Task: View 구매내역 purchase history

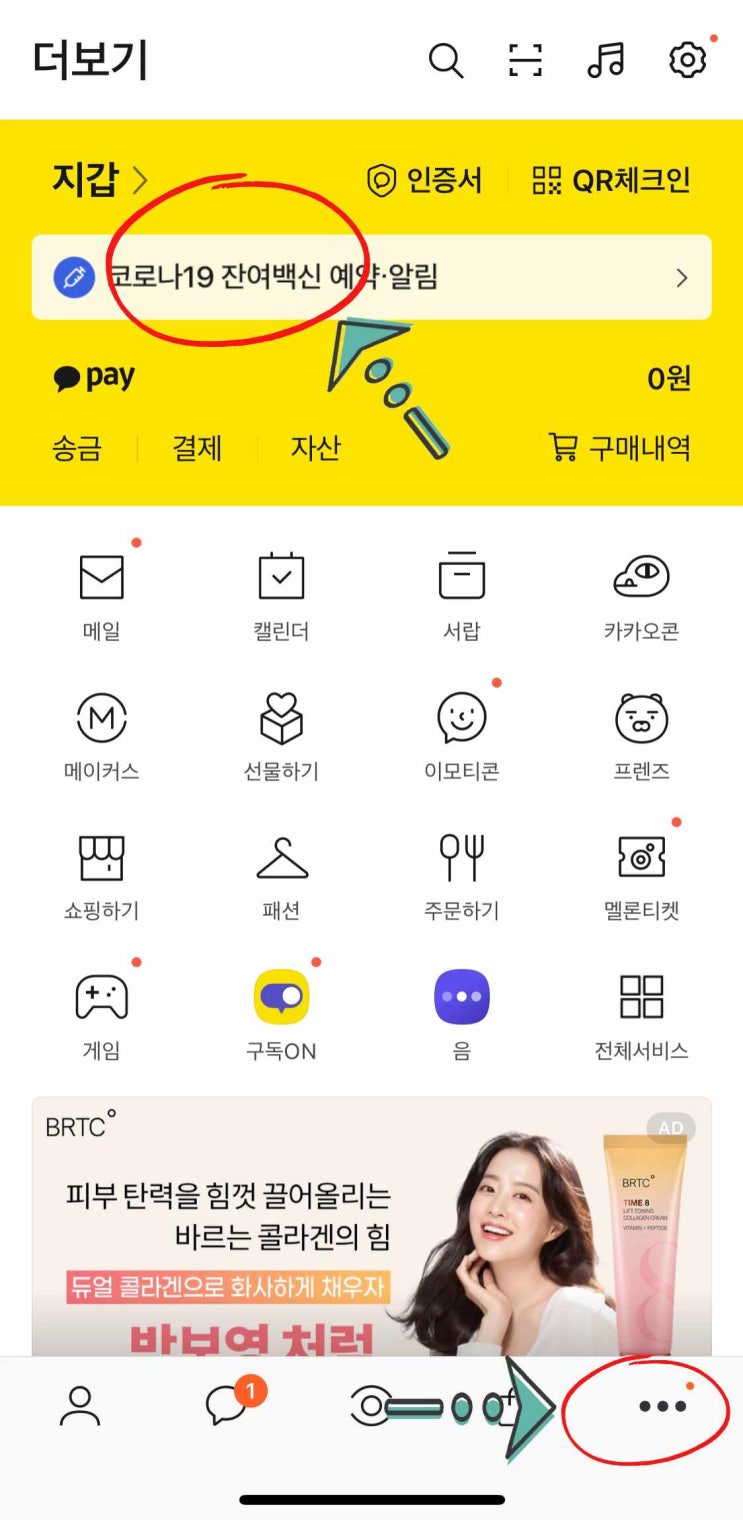Action: tap(620, 447)
